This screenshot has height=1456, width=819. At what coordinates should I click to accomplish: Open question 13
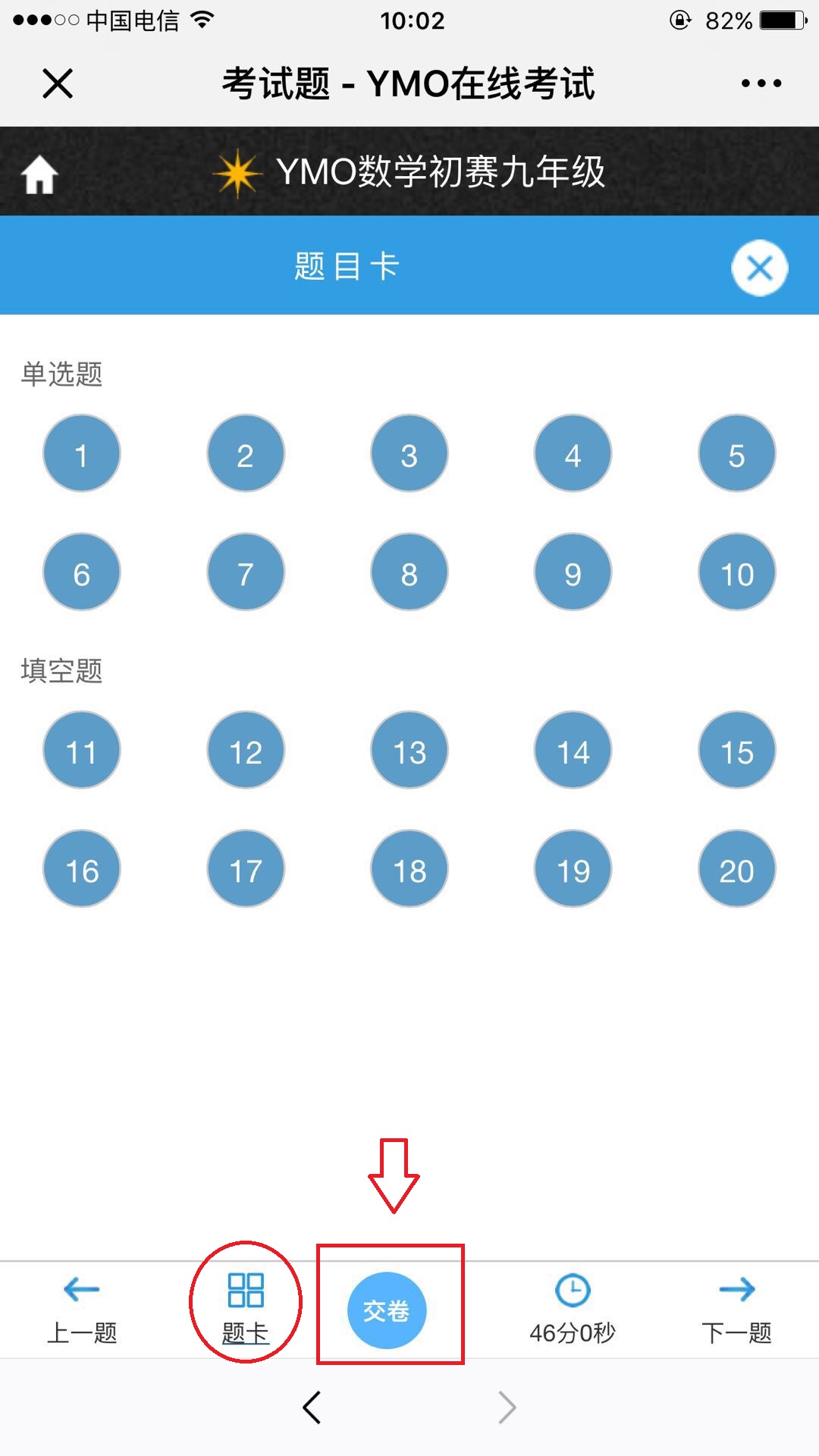(x=409, y=750)
